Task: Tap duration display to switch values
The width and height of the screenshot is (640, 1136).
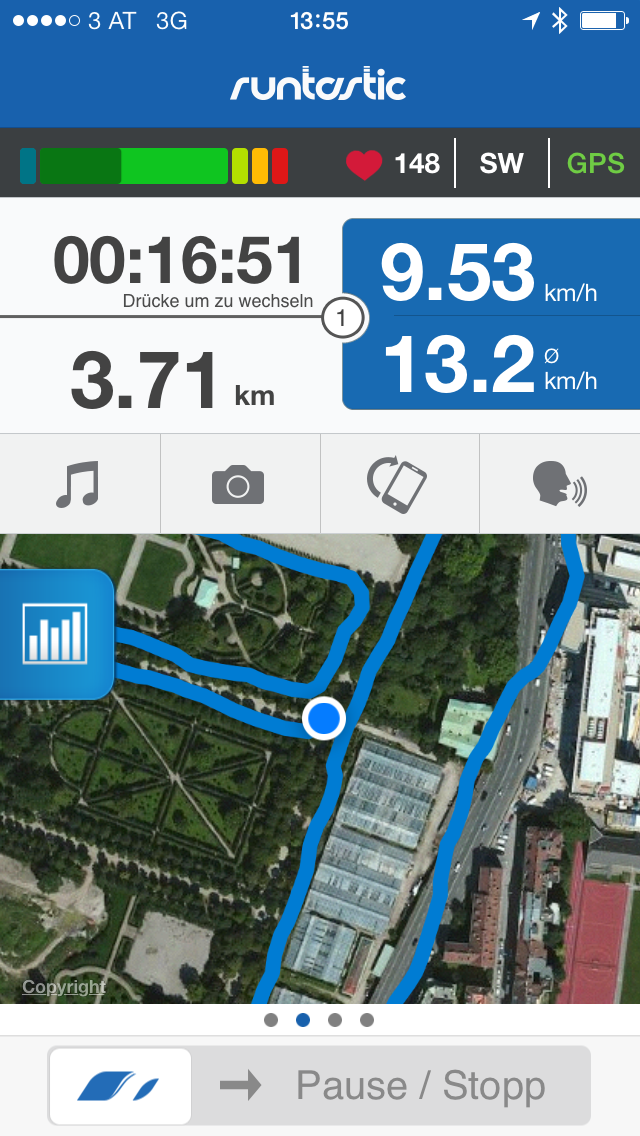Action: 178,262
